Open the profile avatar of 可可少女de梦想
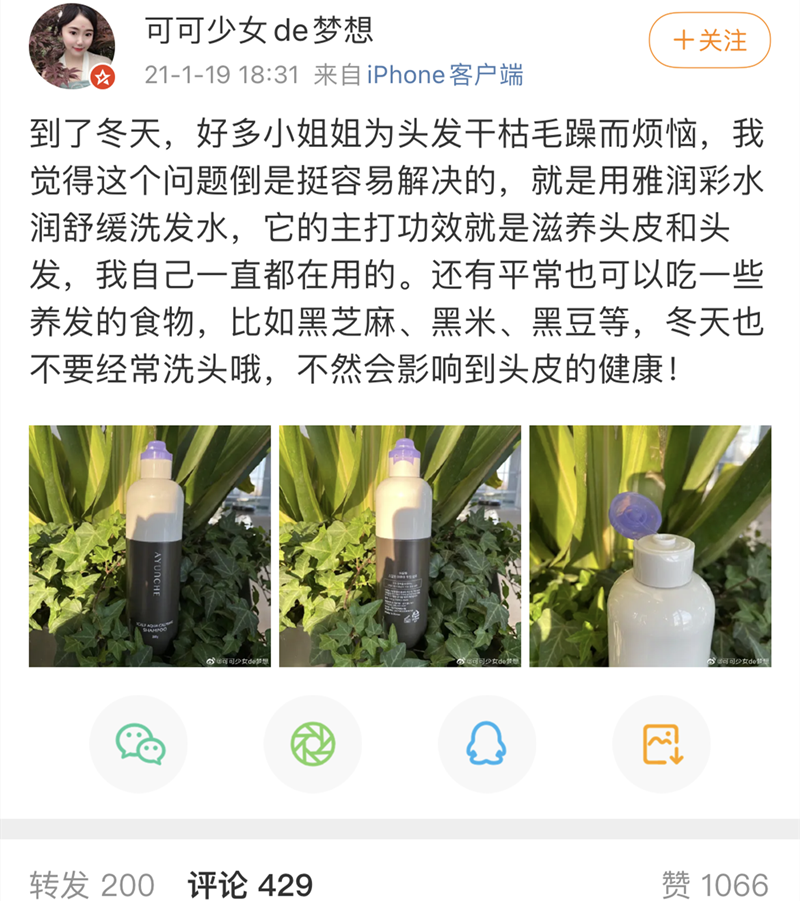The image size is (800, 901). (x=72, y=46)
